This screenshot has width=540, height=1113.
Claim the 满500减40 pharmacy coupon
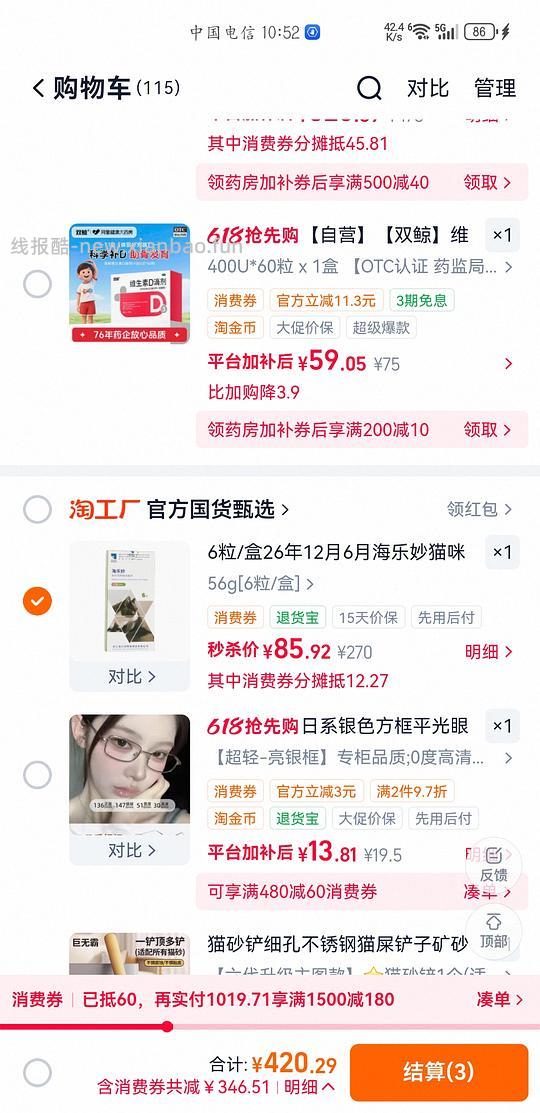tap(487, 182)
